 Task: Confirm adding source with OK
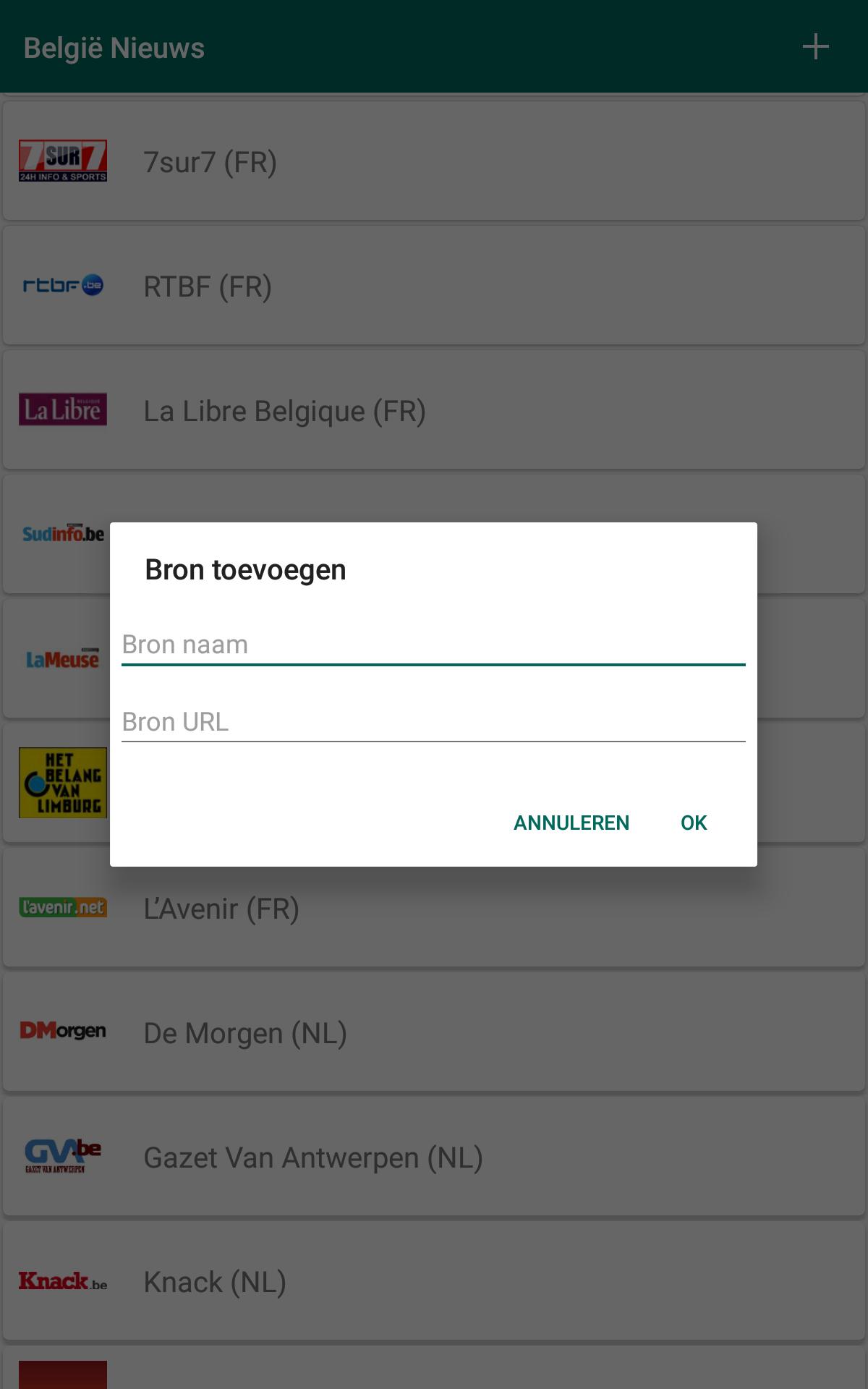(x=693, y=823)
